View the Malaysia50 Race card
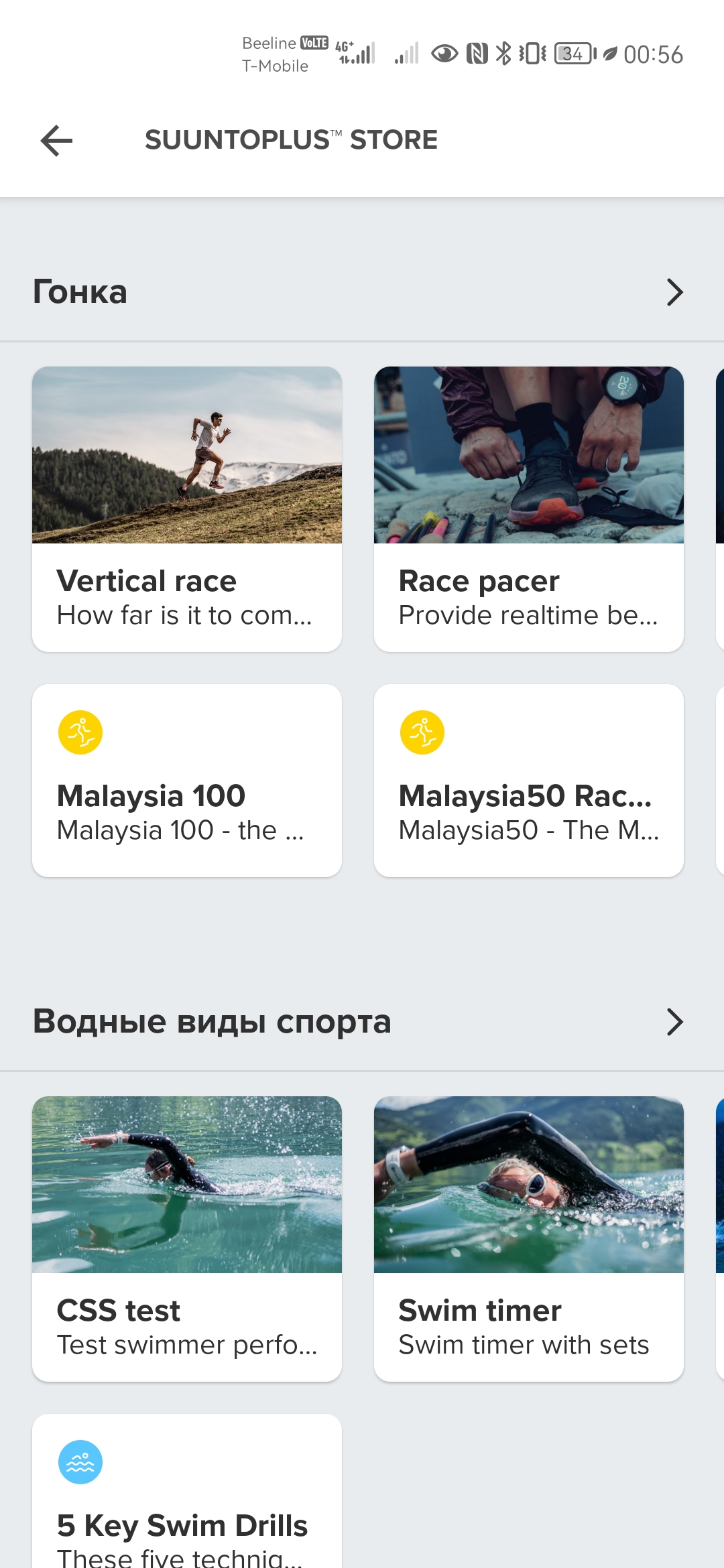Screen dimensions: 724x1568 pos(529,781)
